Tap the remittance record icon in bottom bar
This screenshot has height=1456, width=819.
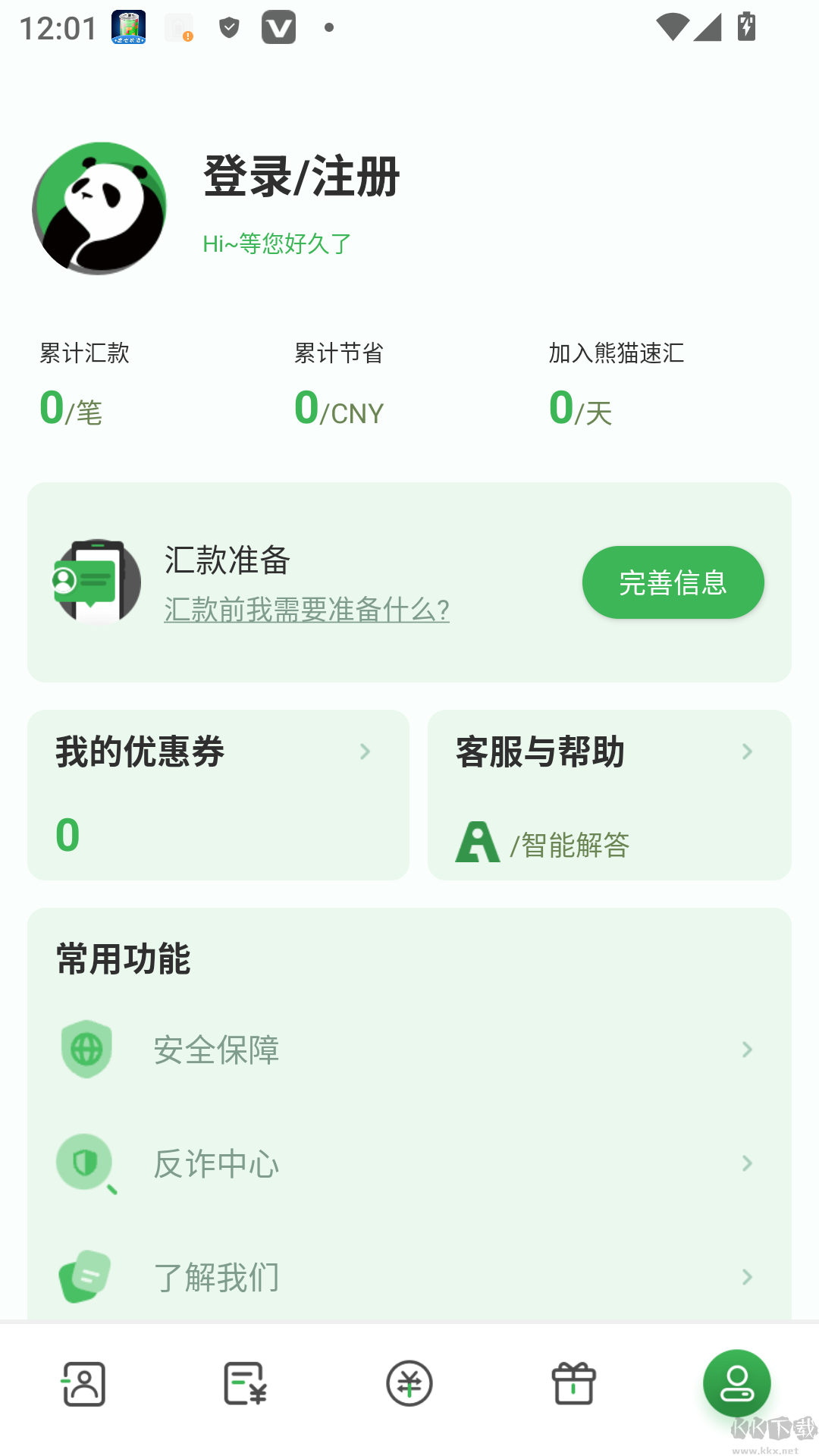(246, 1383)
